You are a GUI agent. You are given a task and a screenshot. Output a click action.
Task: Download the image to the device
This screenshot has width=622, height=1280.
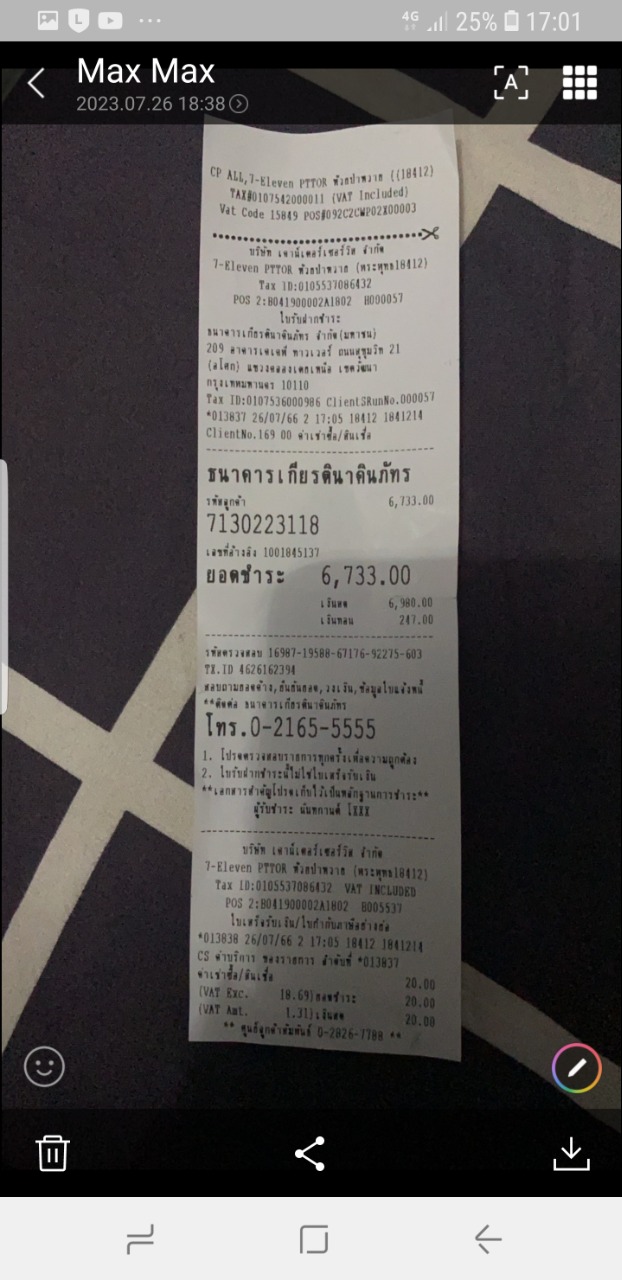571,1153
